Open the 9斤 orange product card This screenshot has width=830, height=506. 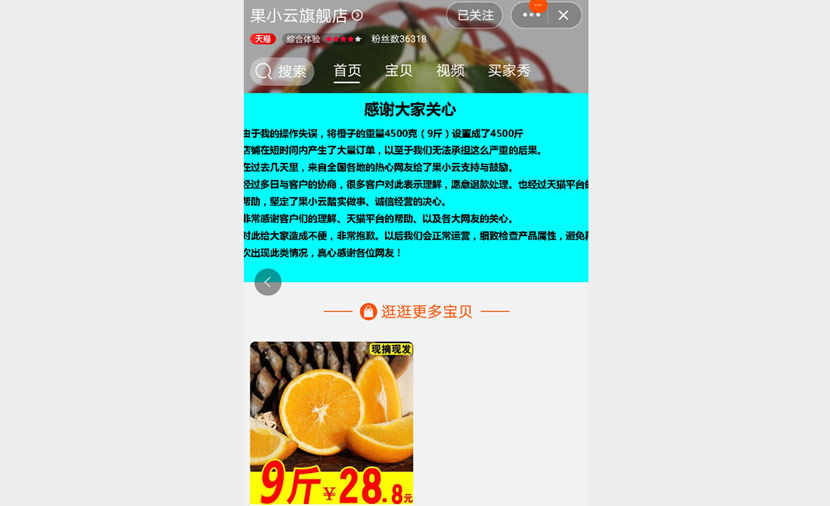(331, 422)
